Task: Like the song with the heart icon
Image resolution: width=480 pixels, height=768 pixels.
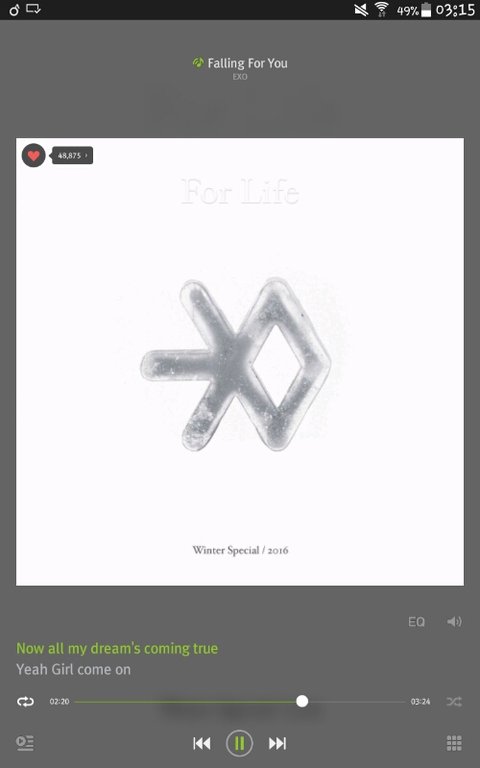Action: 33,156
